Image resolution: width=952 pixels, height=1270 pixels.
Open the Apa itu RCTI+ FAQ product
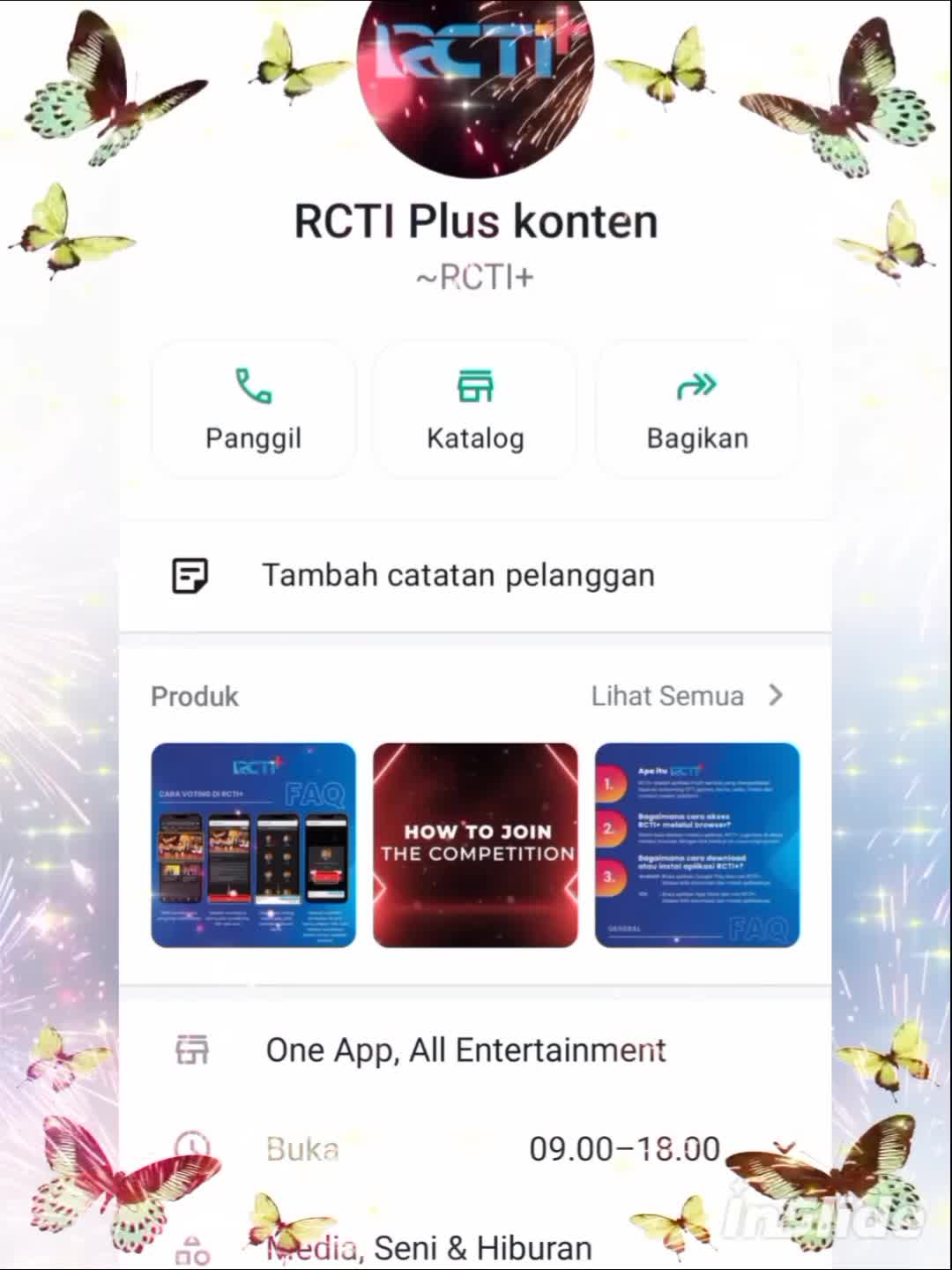point(697,845)
